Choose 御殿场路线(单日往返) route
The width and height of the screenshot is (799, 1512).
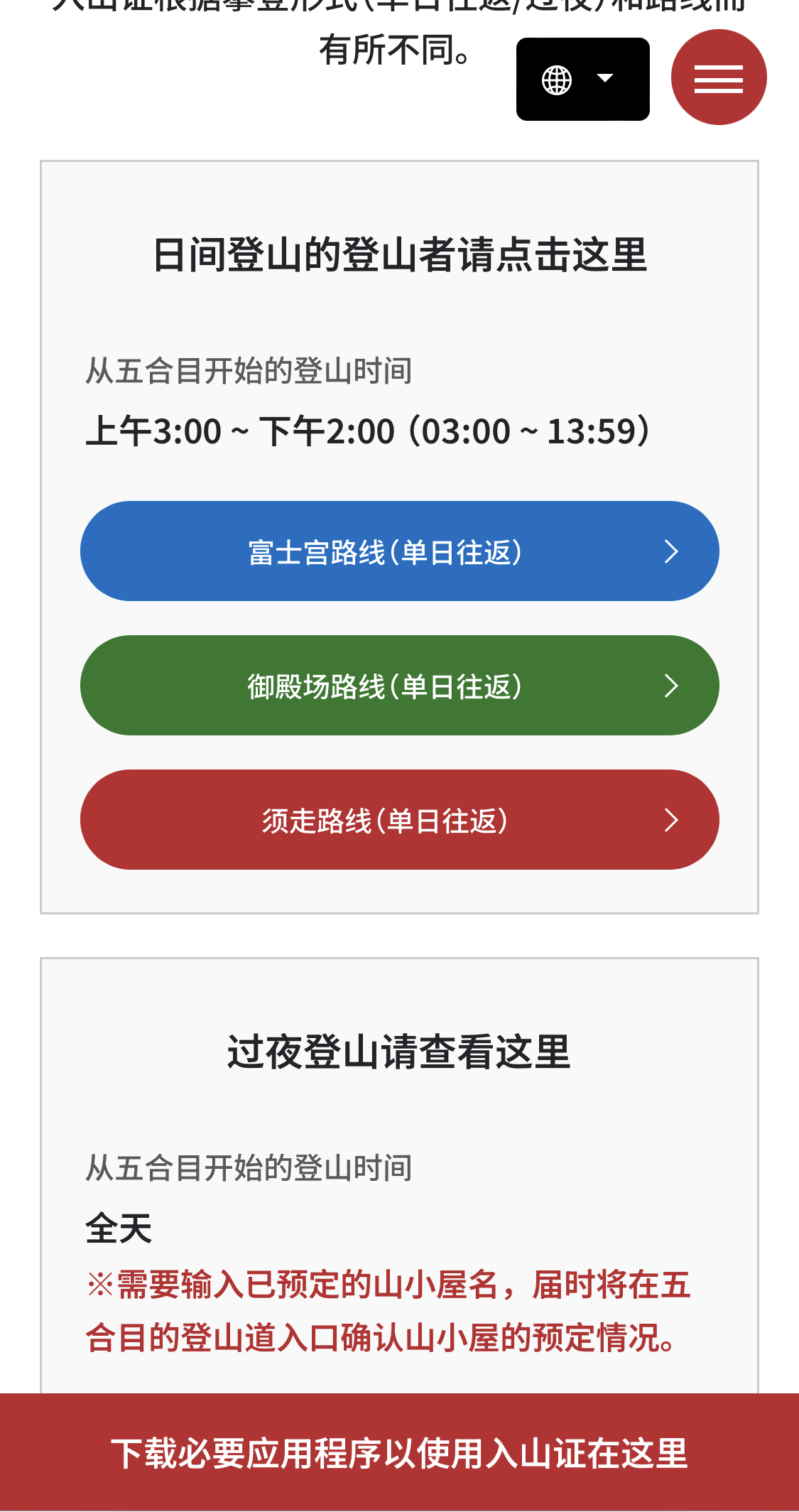pyautogui.click(x=399, y=686)
